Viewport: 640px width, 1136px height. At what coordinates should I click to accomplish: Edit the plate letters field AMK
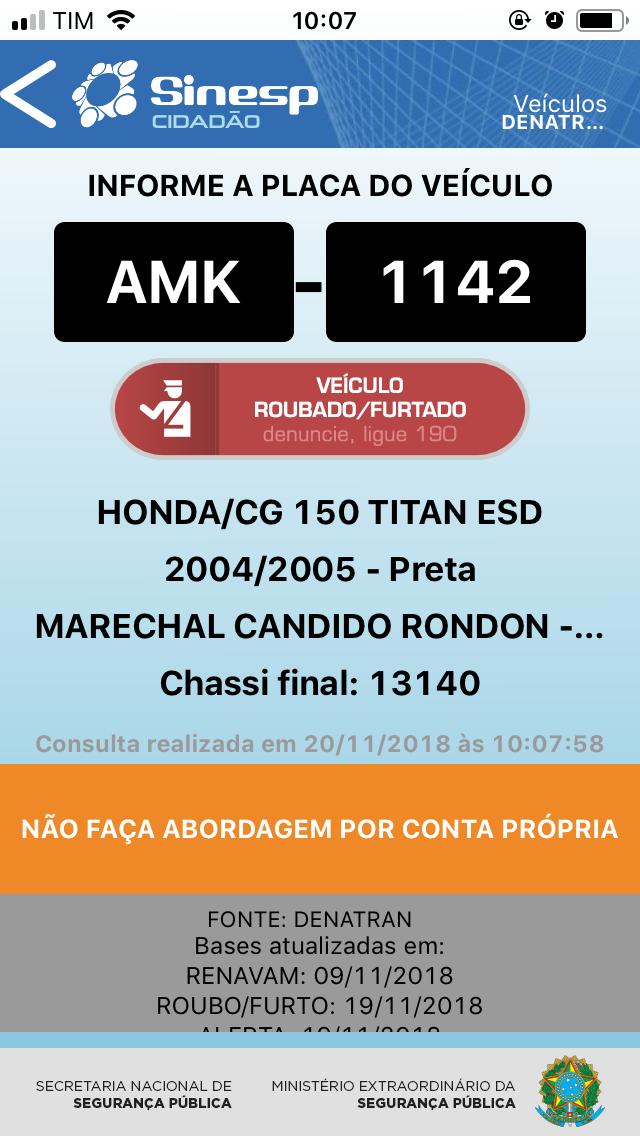[173, 282]
